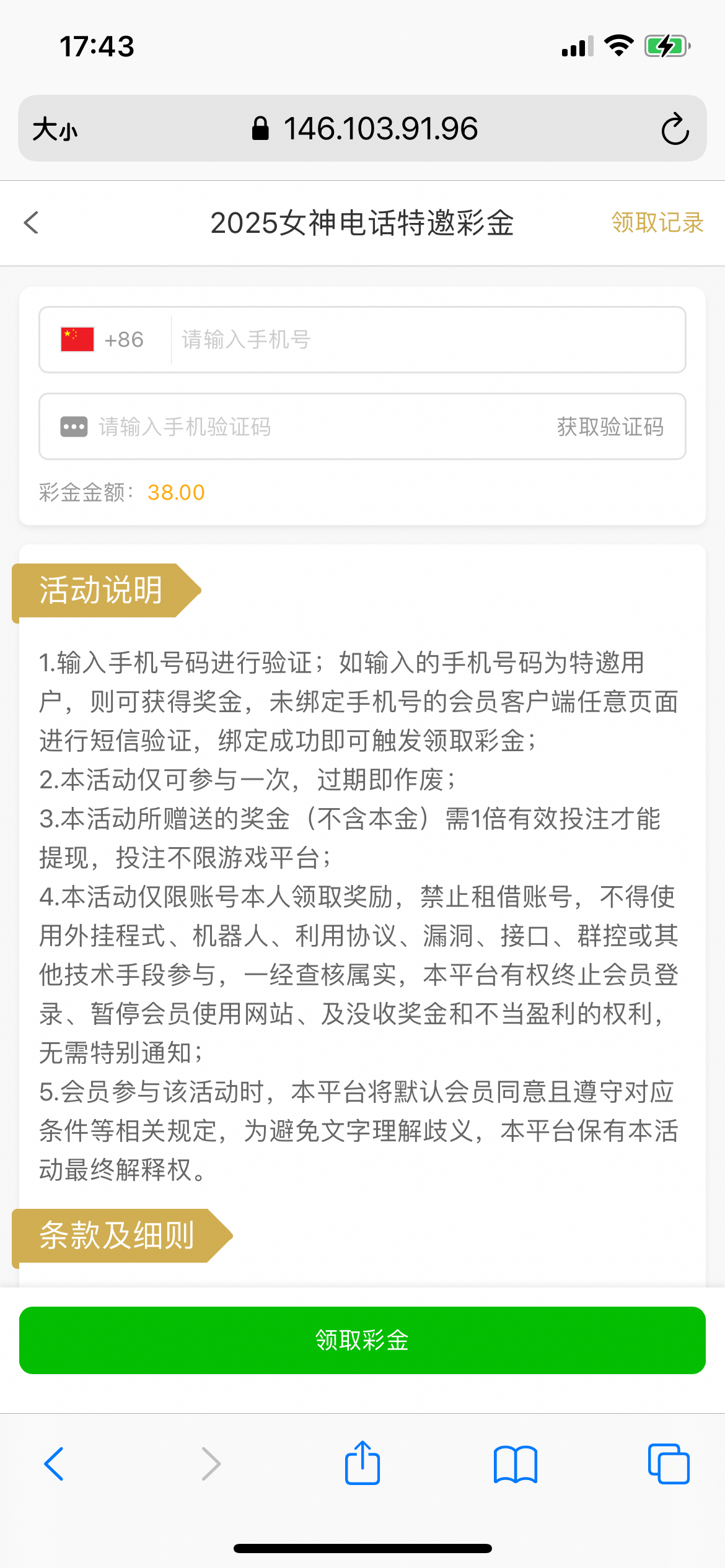Open Safari's share sheet
Image resolution: width=725 pixels, height=1568 pixels.
(362, 1463)
